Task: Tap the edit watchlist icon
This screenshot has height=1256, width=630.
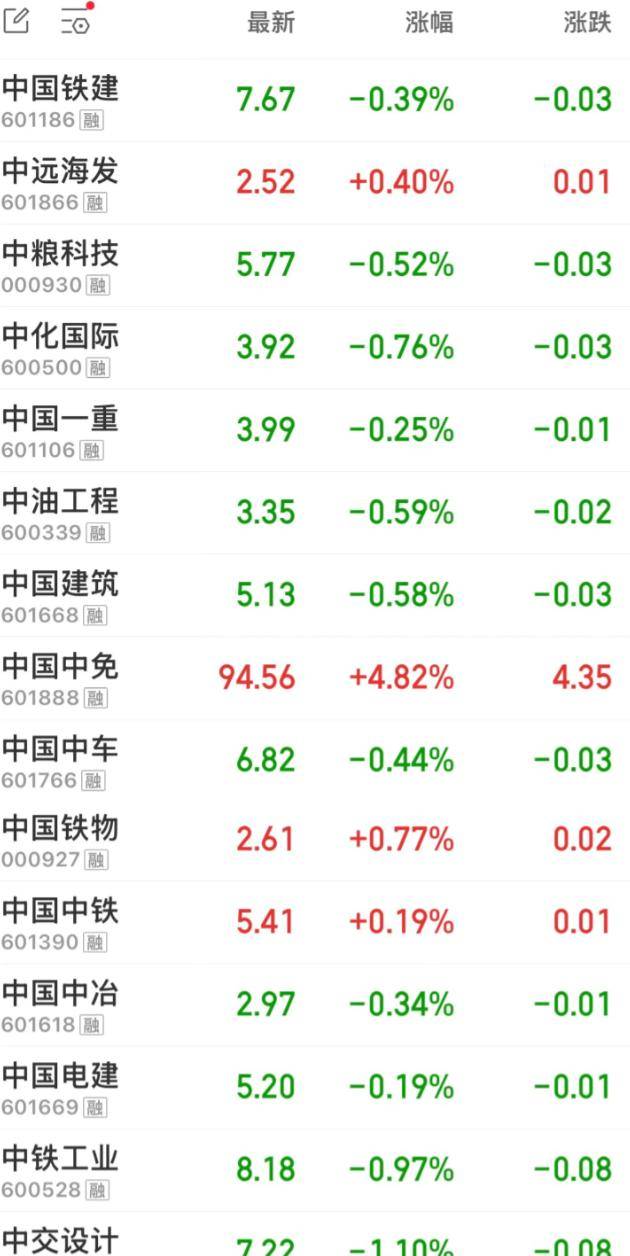Action: 16,20
